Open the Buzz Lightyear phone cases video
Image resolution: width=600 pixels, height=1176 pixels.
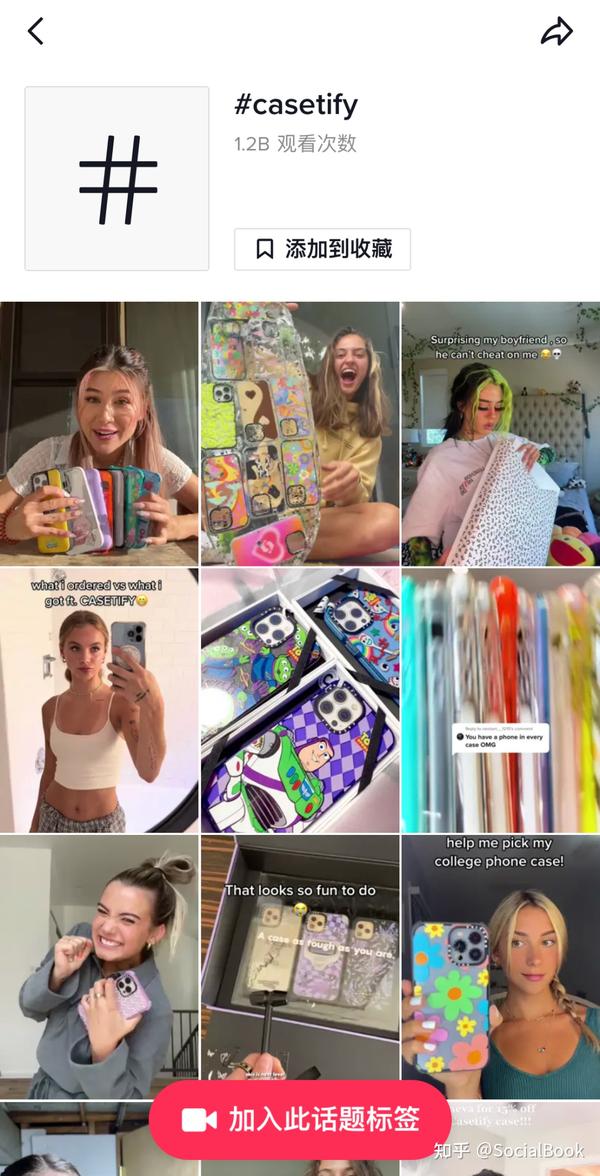[x=299, y=700]
